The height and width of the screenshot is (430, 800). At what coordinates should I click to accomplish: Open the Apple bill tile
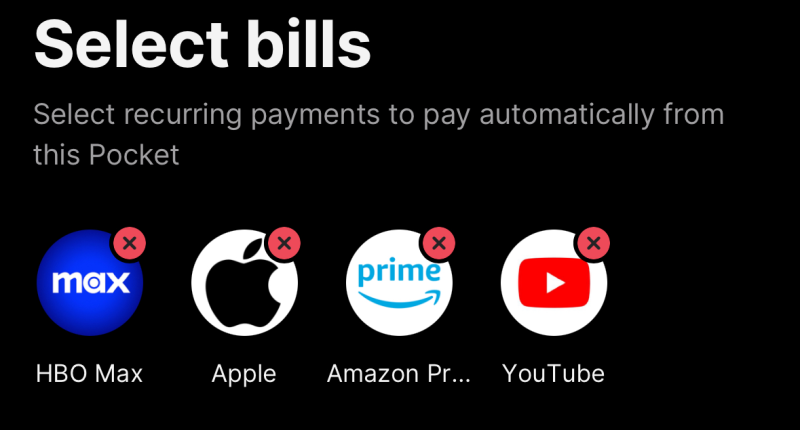(244, 284)
